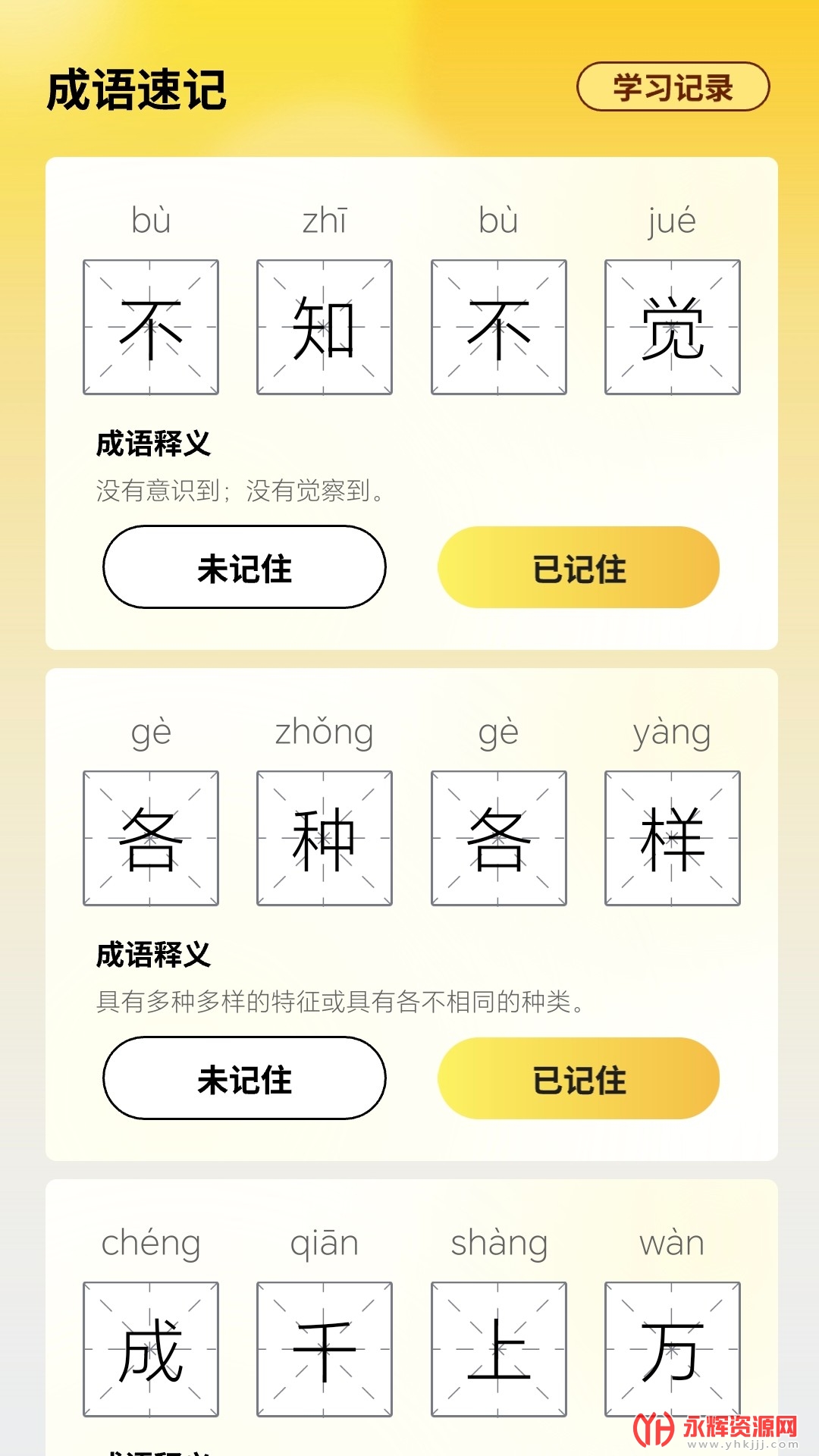Mark 不知不觉 as 未记住

(x=244, y=567)
